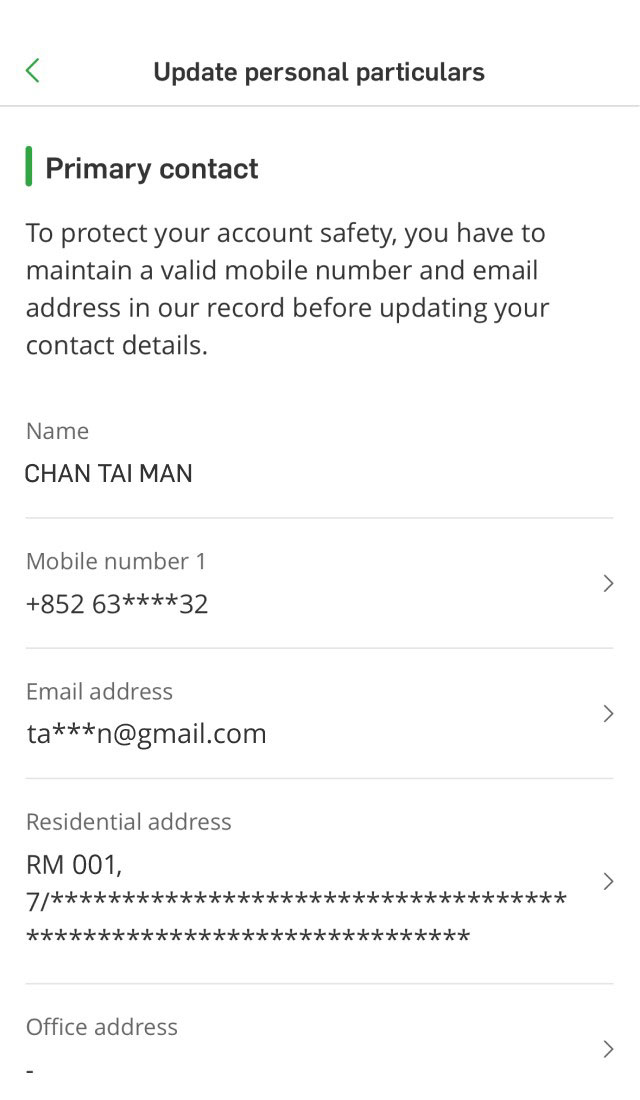Image resolution: width=640 pixels, height=1100 pixels.
Task: Edit the Email address entry
Action: coord(318,714)
